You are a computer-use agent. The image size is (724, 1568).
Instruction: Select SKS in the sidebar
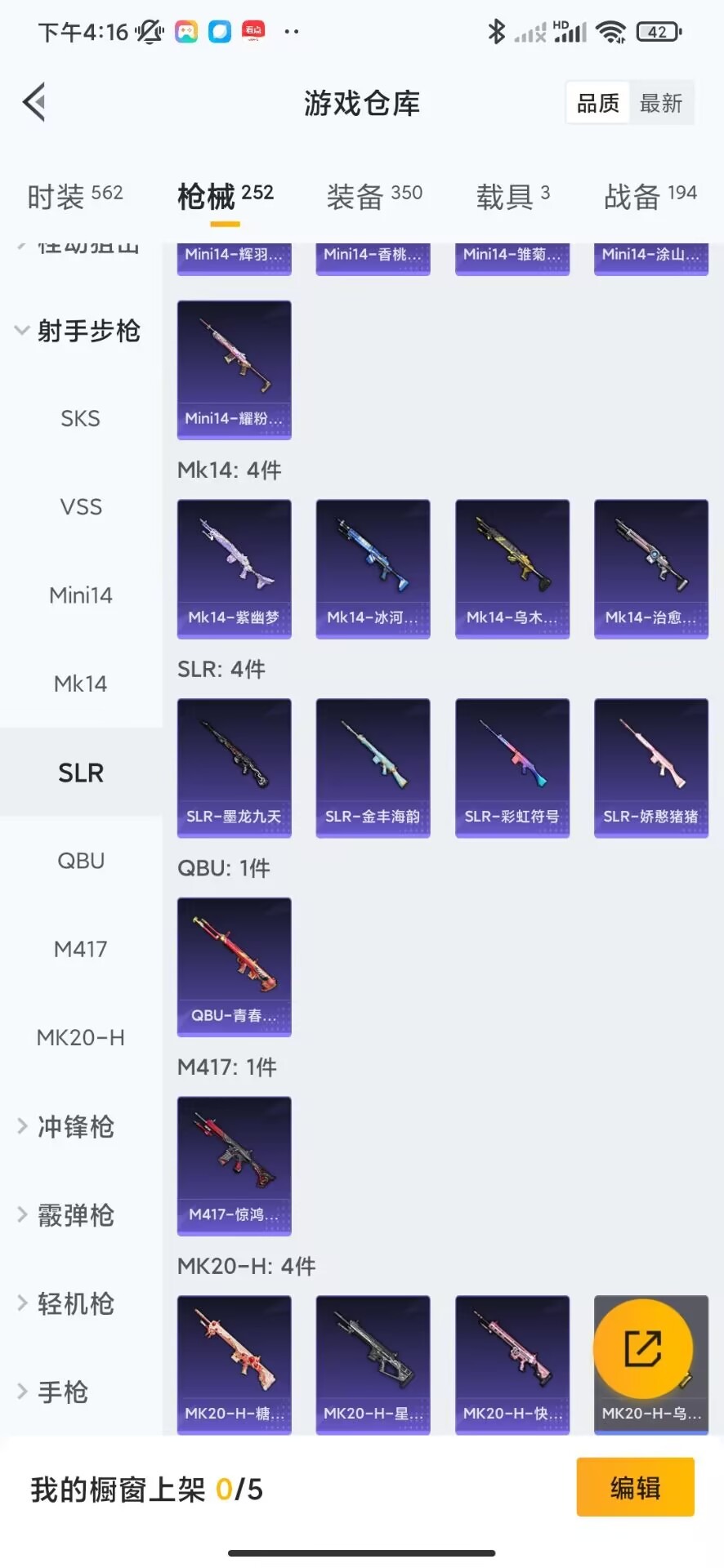pyautogui.click(x=80, y=419)
